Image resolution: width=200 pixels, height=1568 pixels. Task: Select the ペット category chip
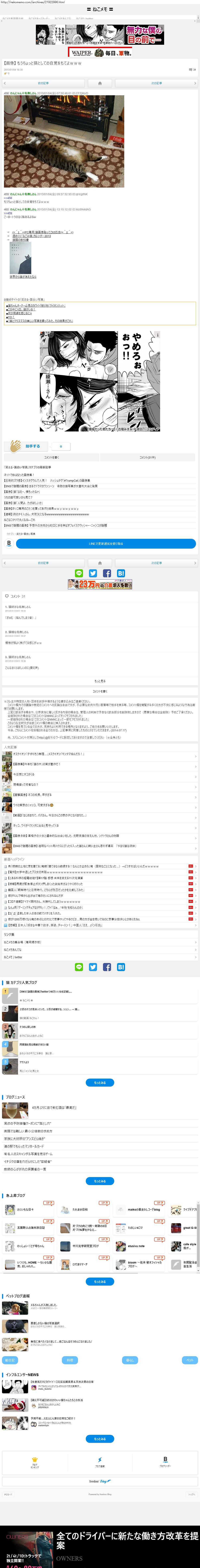[190, 1360]
